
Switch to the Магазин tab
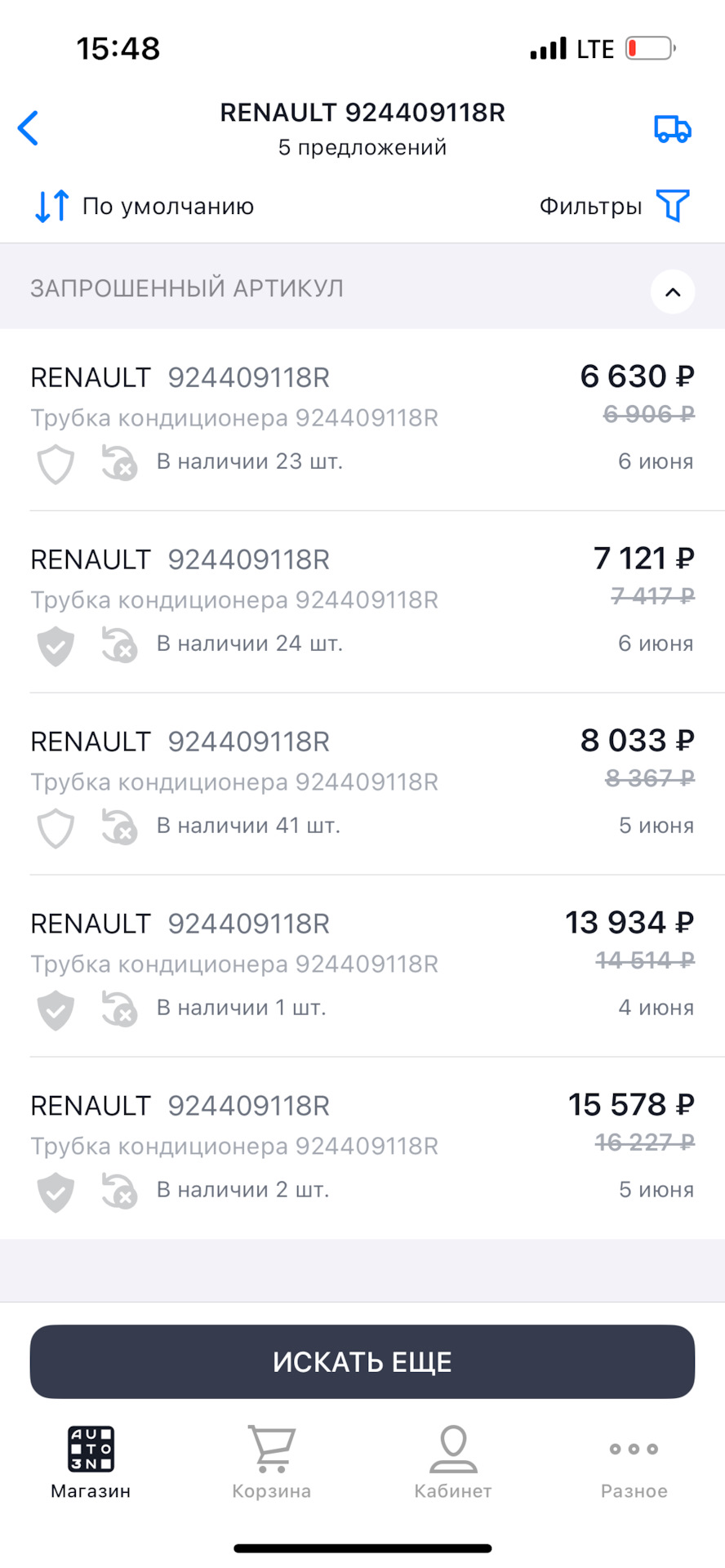(91, 1462)
